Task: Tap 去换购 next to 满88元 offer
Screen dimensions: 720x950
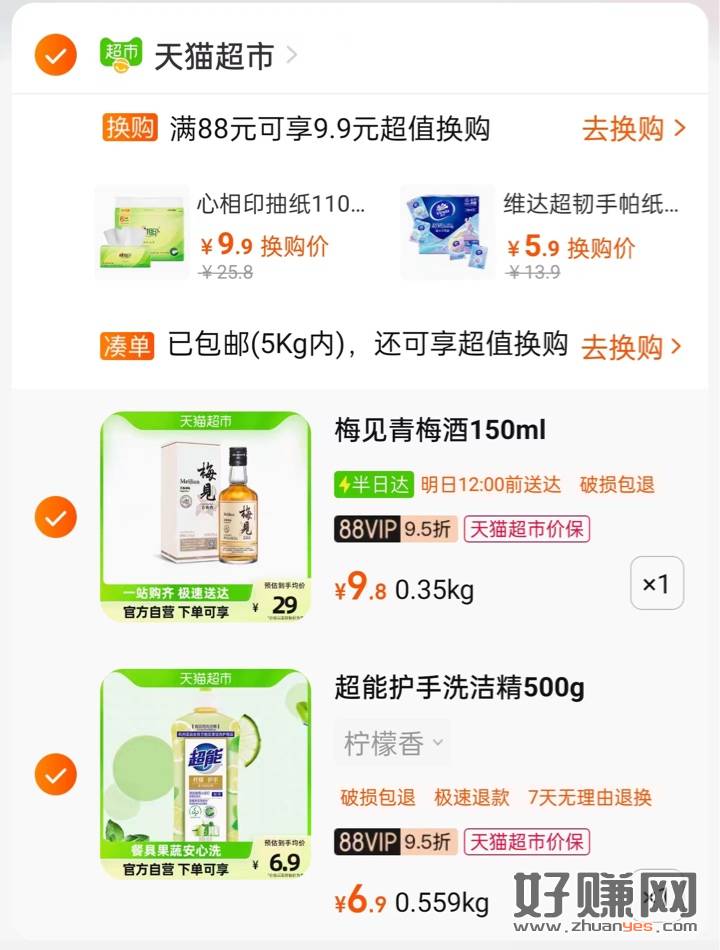Action: point(633,129)
